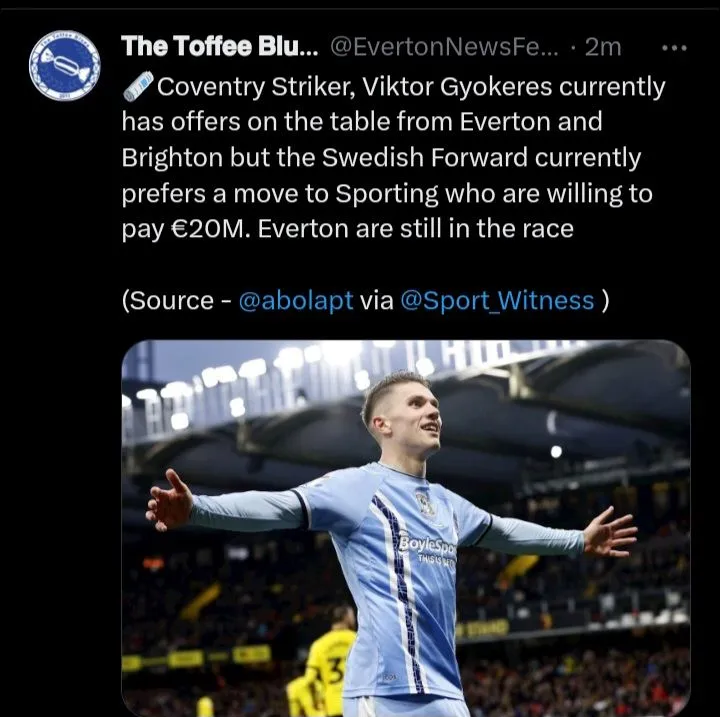This screenshot has height=717, width=720.
Task: Visit the @abolapt mention link
Action: point(295,301)
